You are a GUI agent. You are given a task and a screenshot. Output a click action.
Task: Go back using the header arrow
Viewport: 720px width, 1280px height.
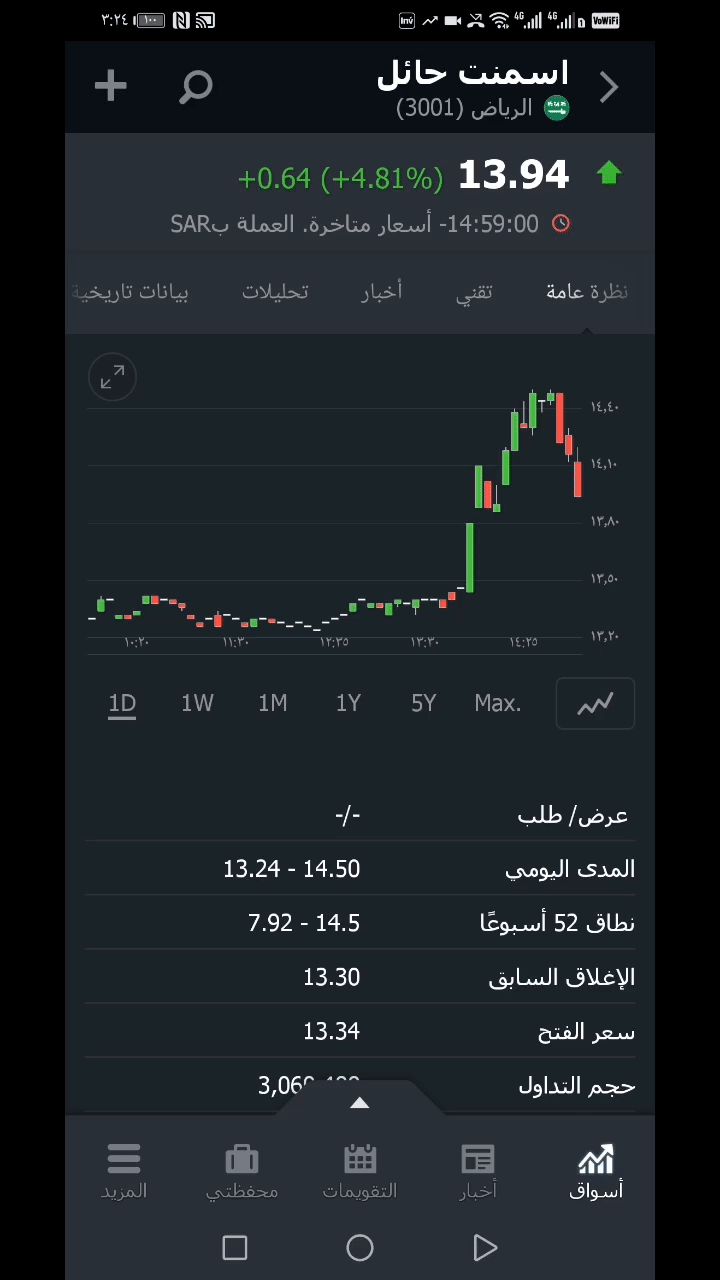[609, 87]
